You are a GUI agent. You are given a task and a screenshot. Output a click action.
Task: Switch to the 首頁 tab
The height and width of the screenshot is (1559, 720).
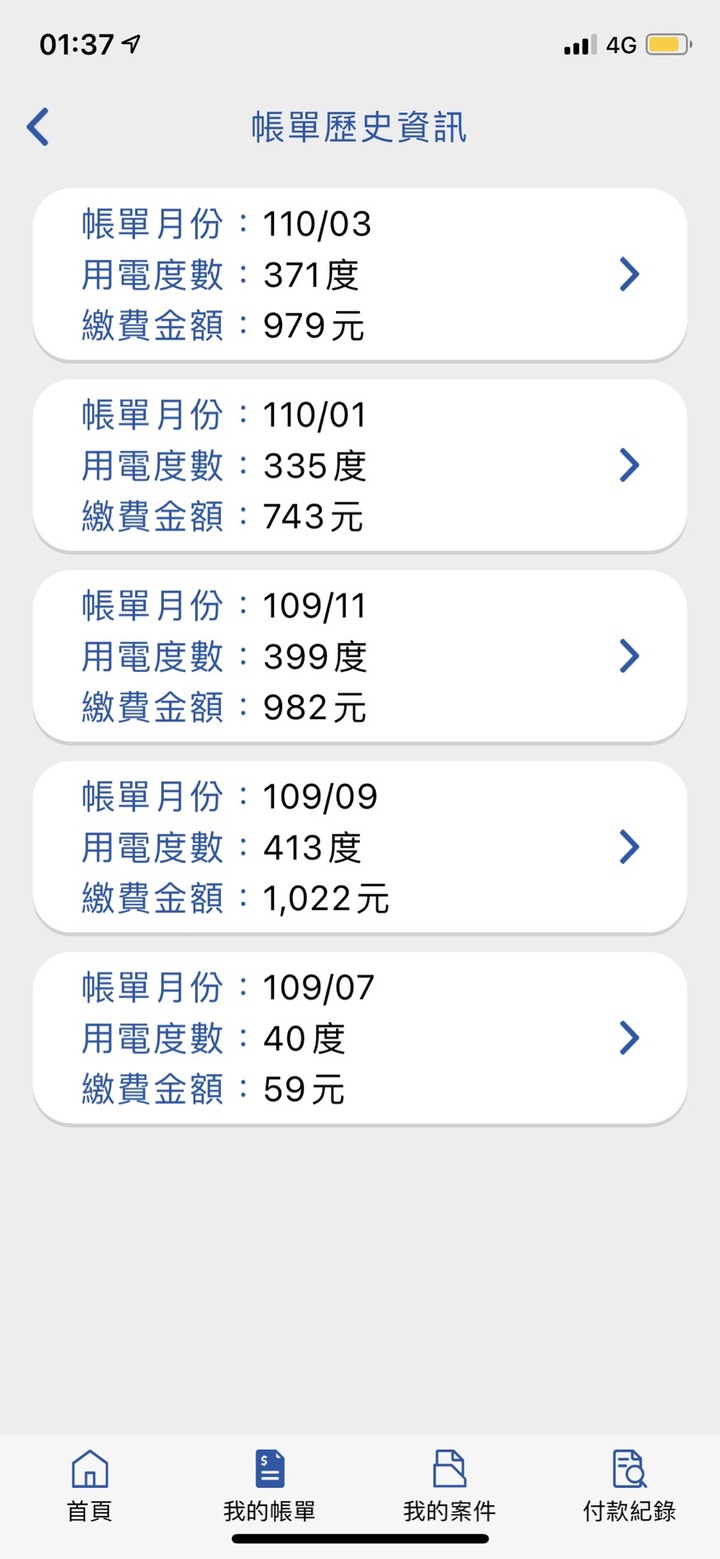tap(90, 1485)
